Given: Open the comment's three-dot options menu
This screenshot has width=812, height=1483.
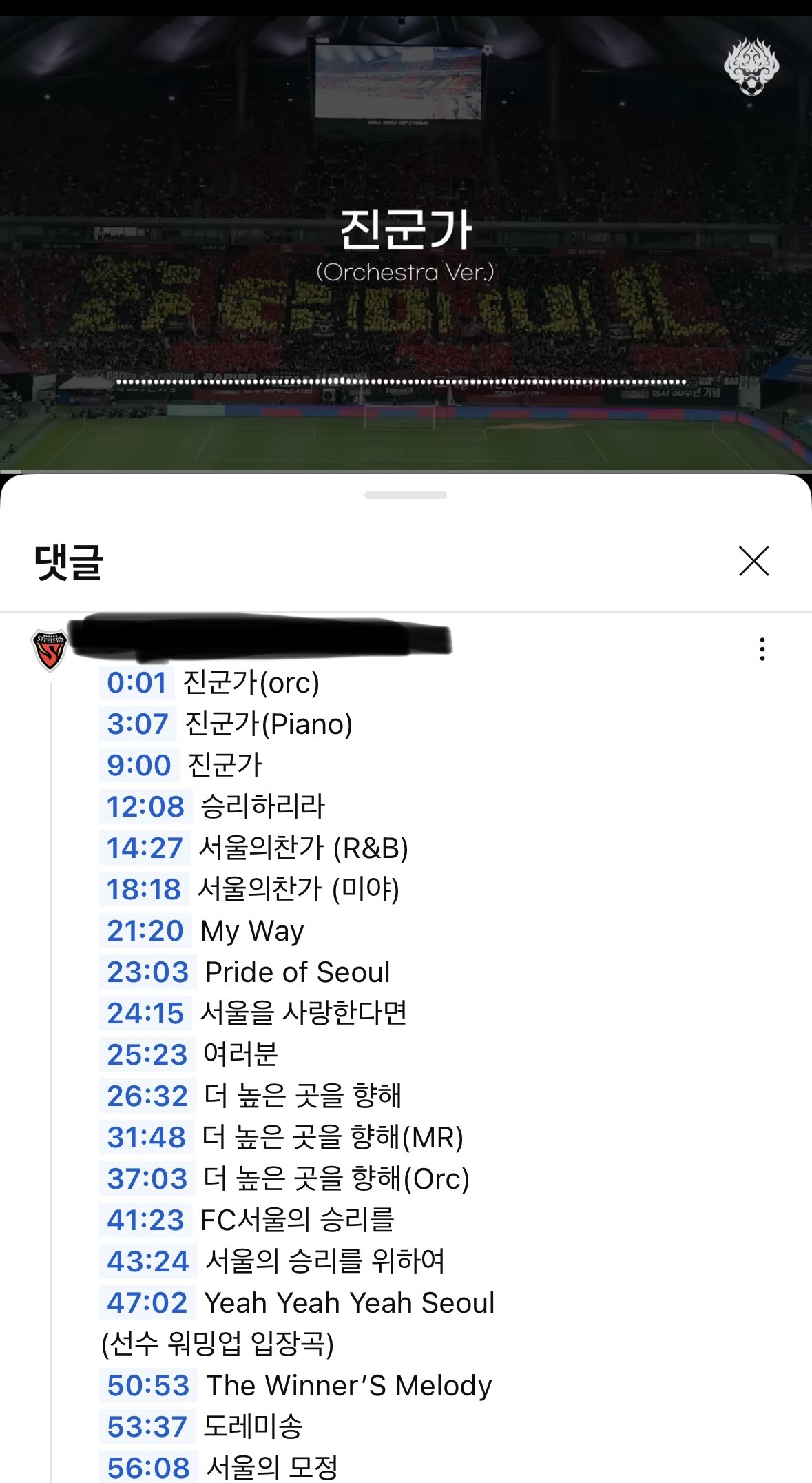Looking at the screenshot, I should tap(762, 649).
